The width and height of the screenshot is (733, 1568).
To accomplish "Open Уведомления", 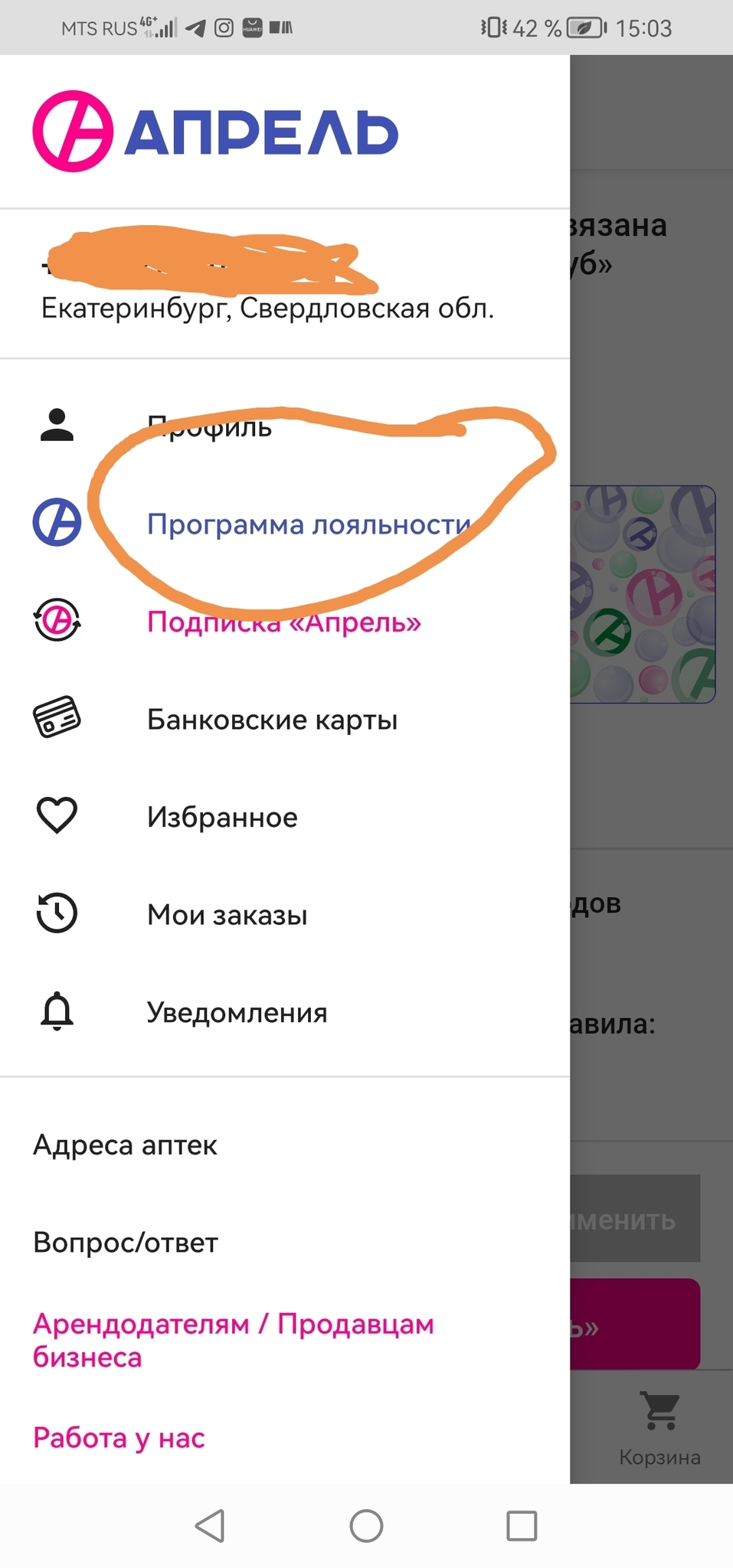I will 237,1012.
